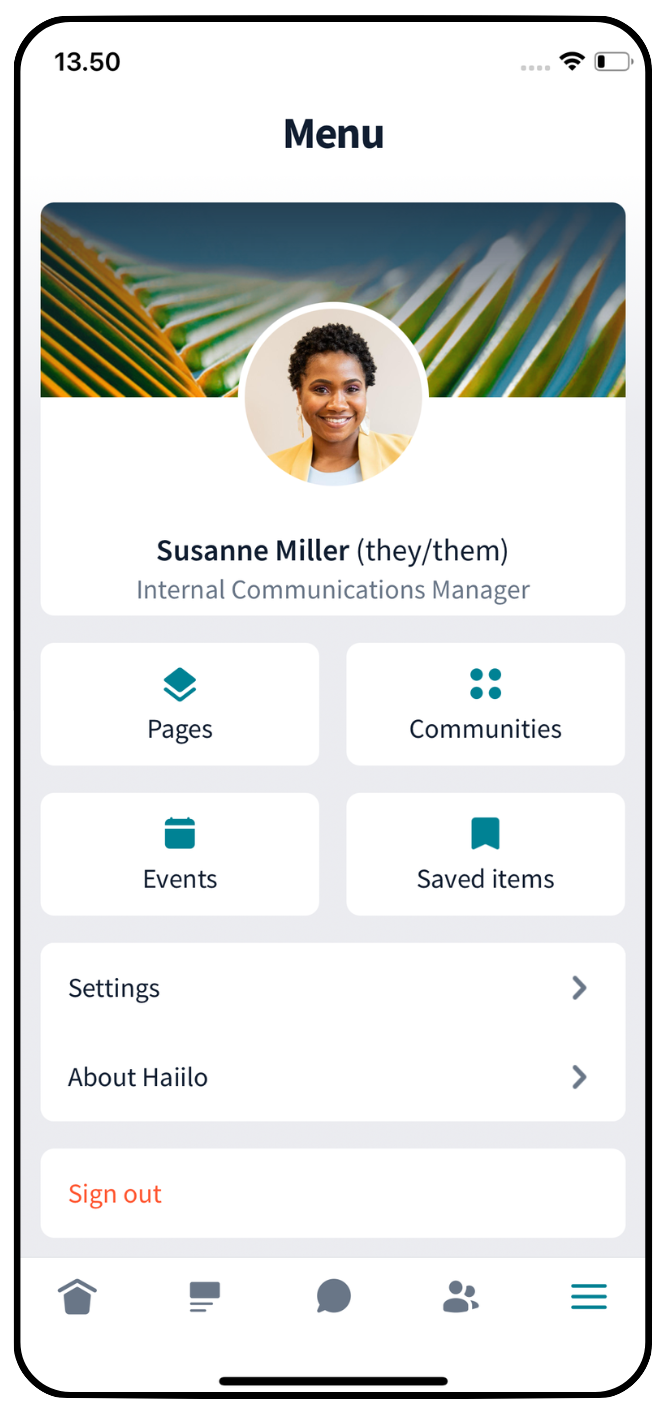This screenshot has height=1414, width=669.
Task: Open the chat messages tab
Action: [333, 1297]
